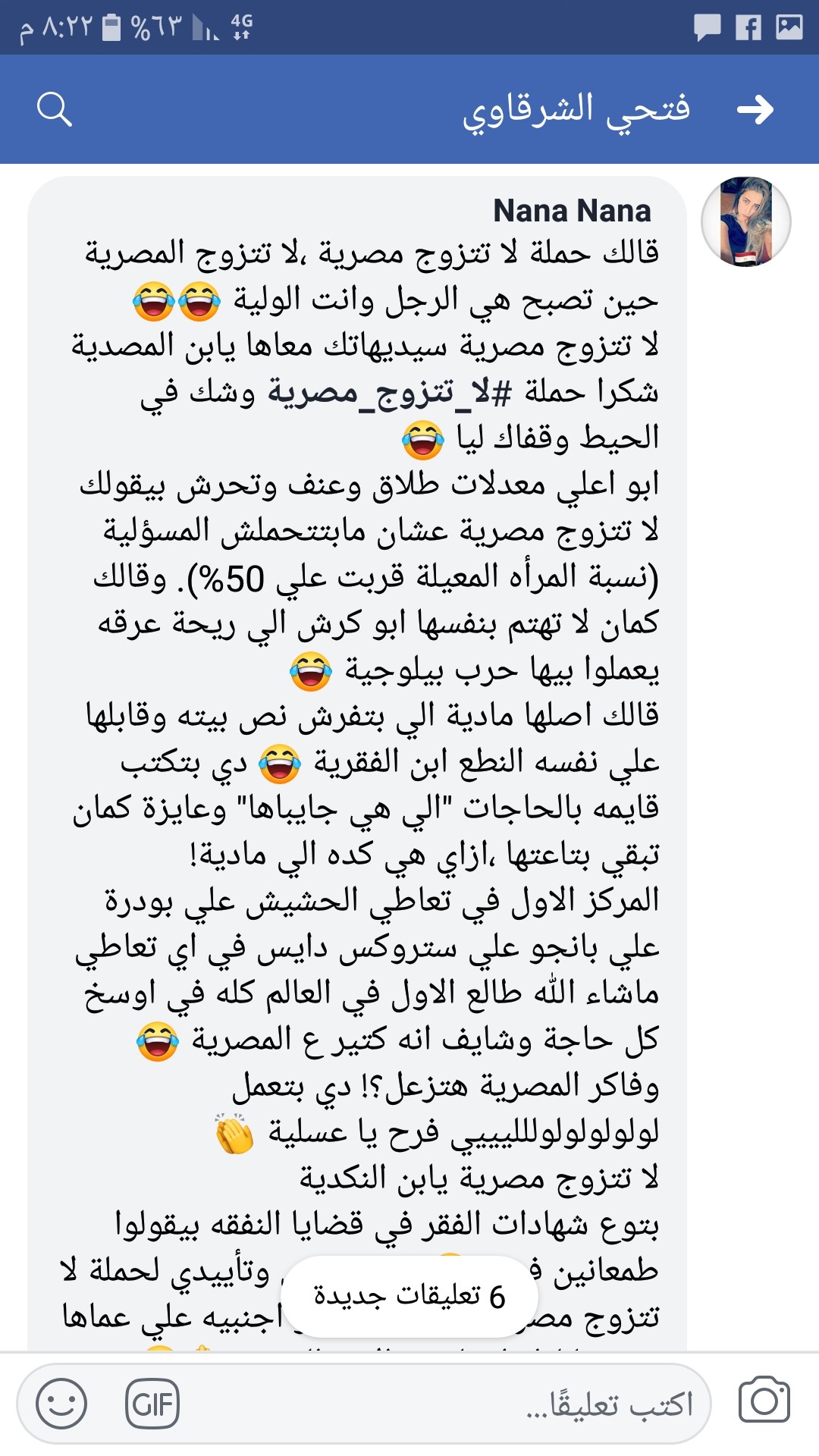Open Nana Nana's profile picture
Viewport: 819px width, 1456px height.
(745, 221)
